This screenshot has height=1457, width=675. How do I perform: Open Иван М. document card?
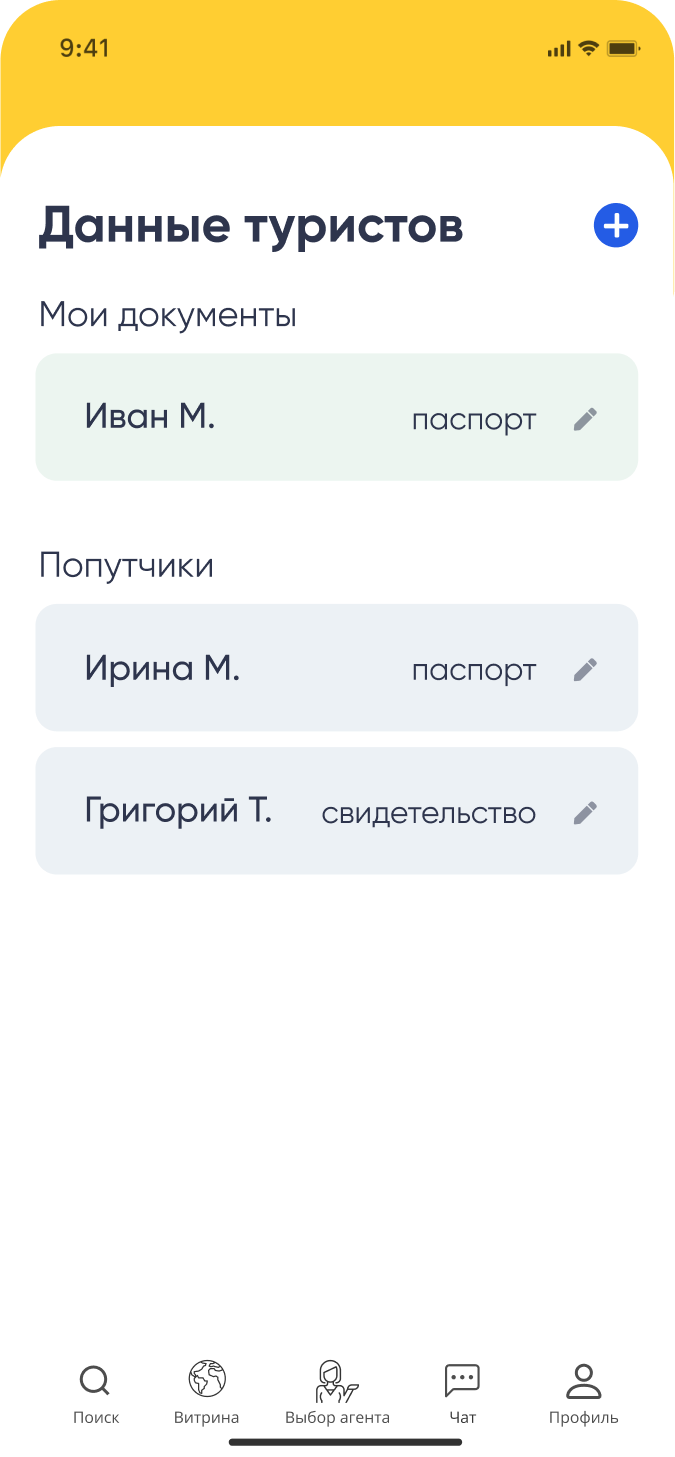pos(300,417)
